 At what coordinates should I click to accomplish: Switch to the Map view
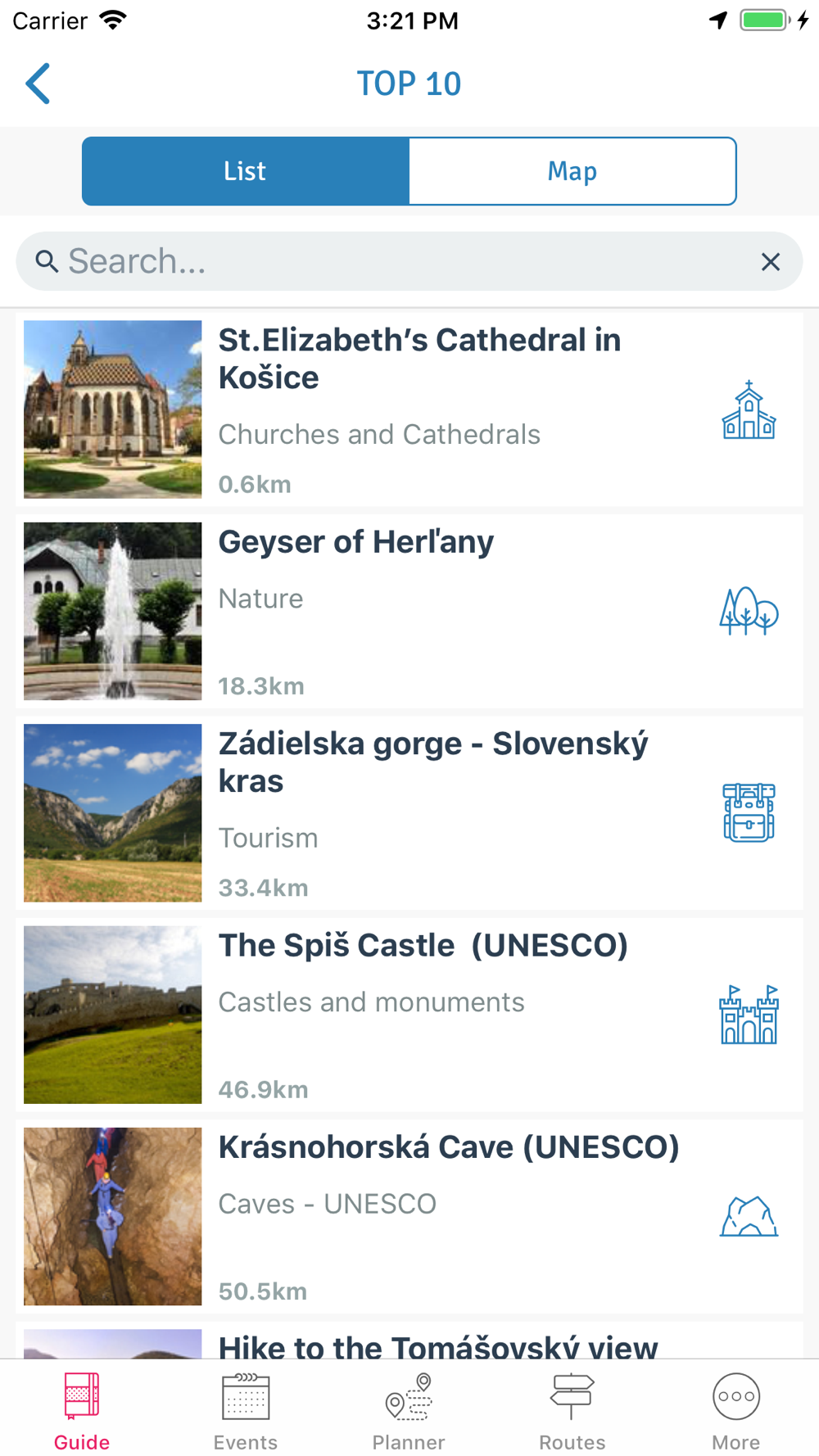click(572, 171)
